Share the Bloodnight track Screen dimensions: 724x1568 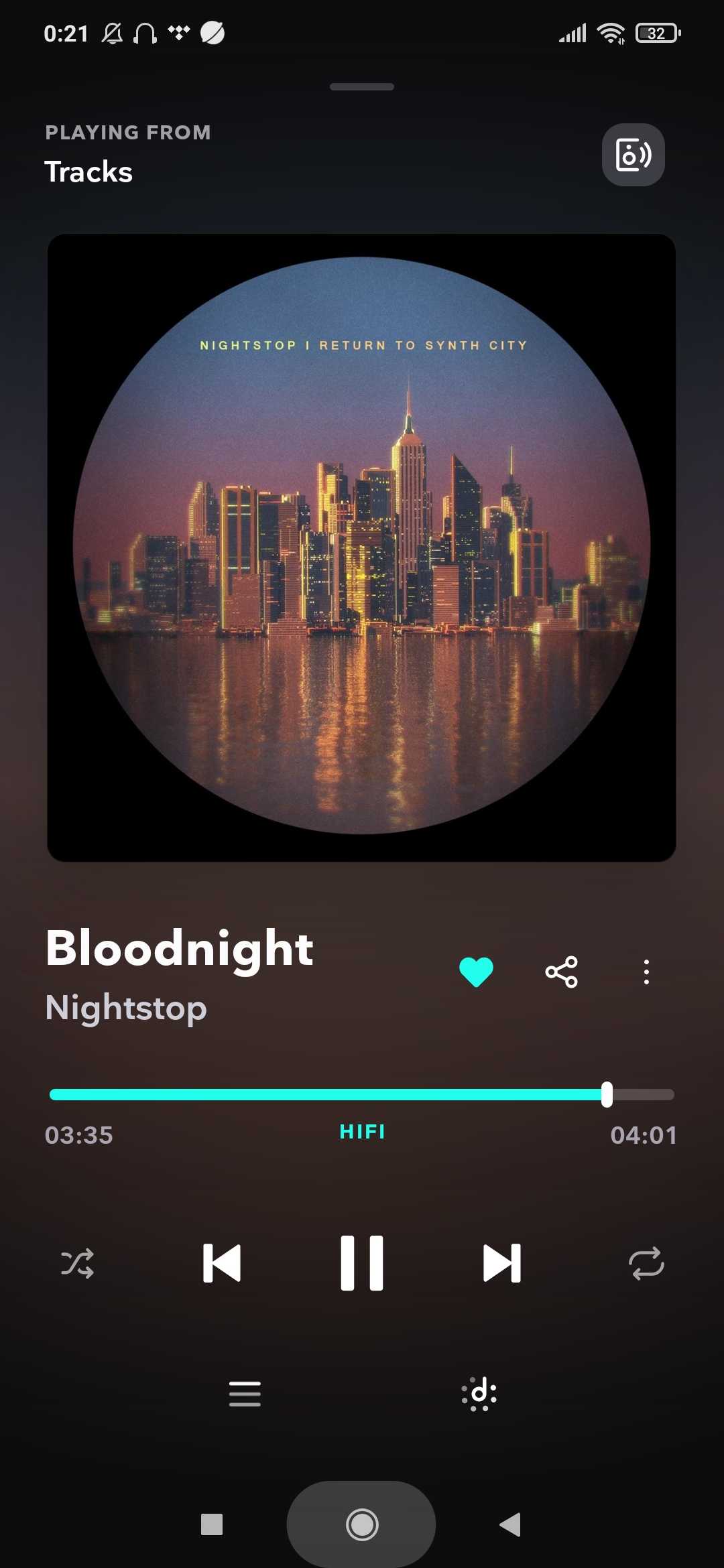pos(562,972)
